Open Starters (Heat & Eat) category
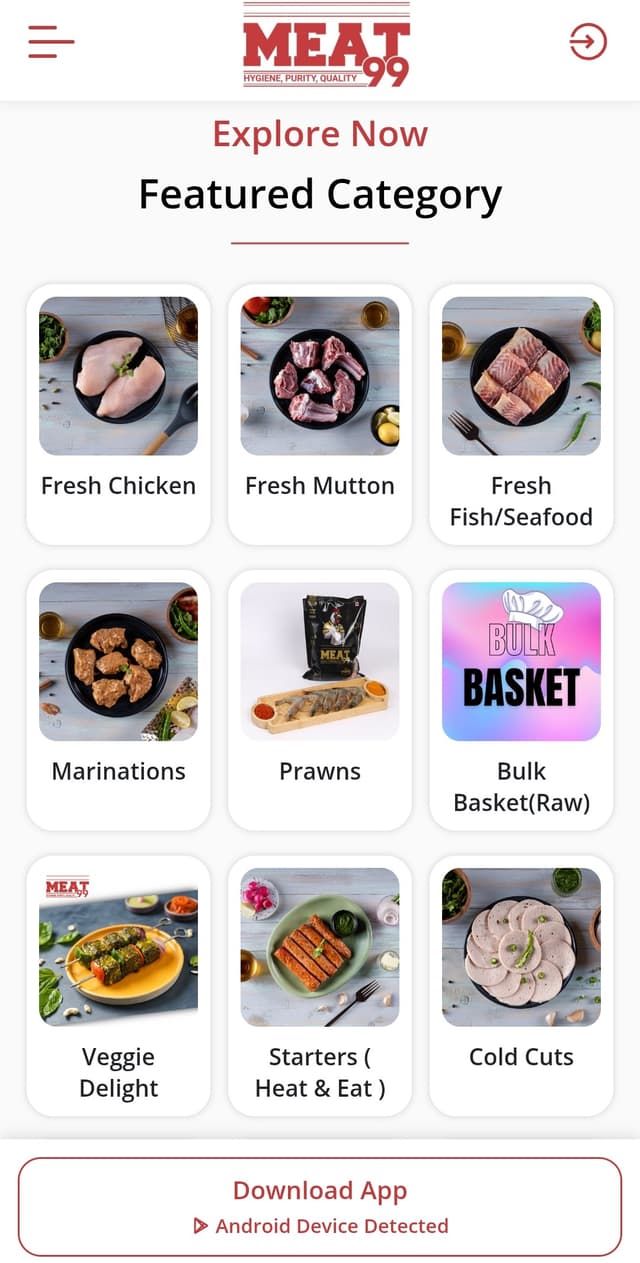 click(x=320, y=986)
